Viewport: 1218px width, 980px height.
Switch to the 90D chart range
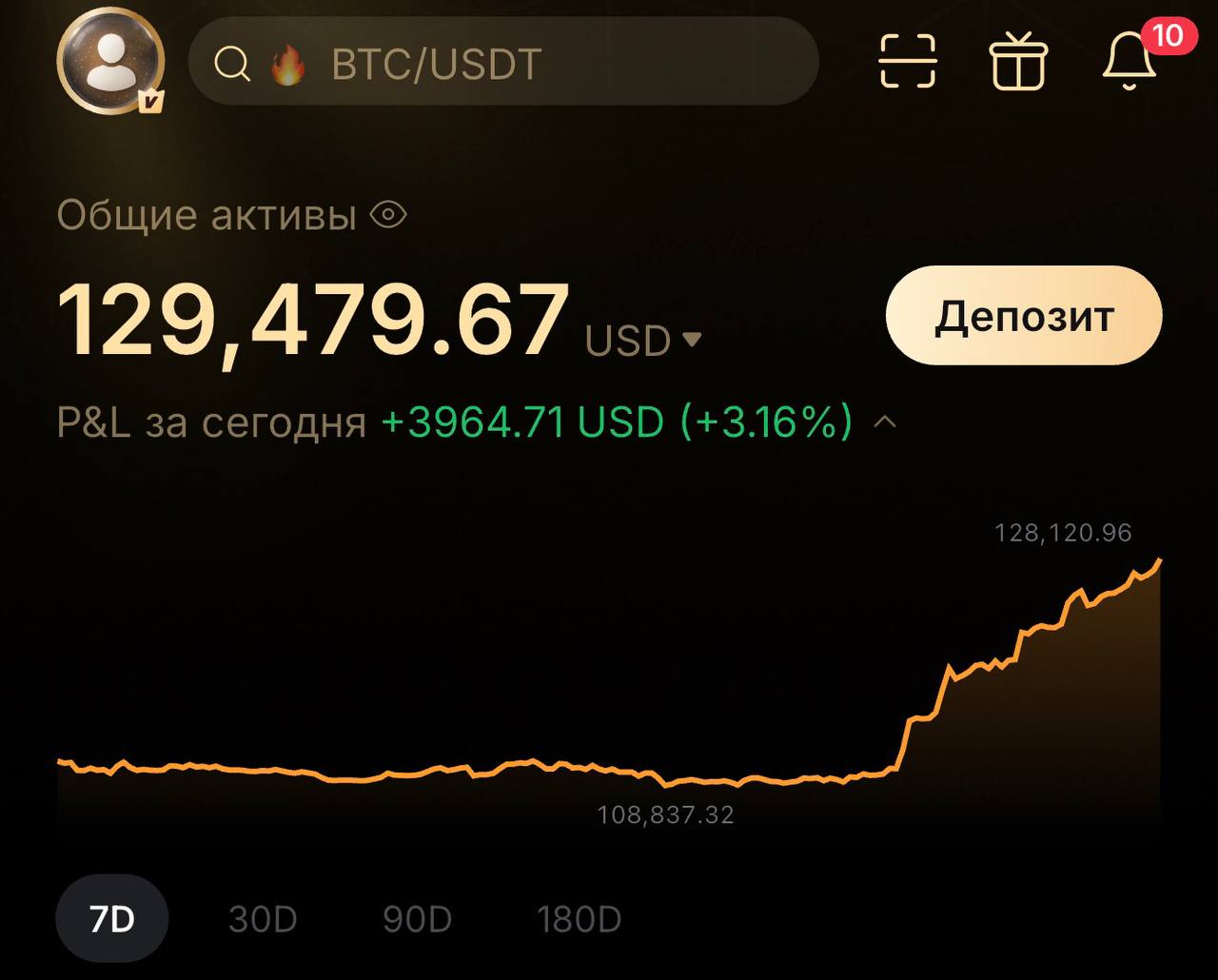(417, 919)
